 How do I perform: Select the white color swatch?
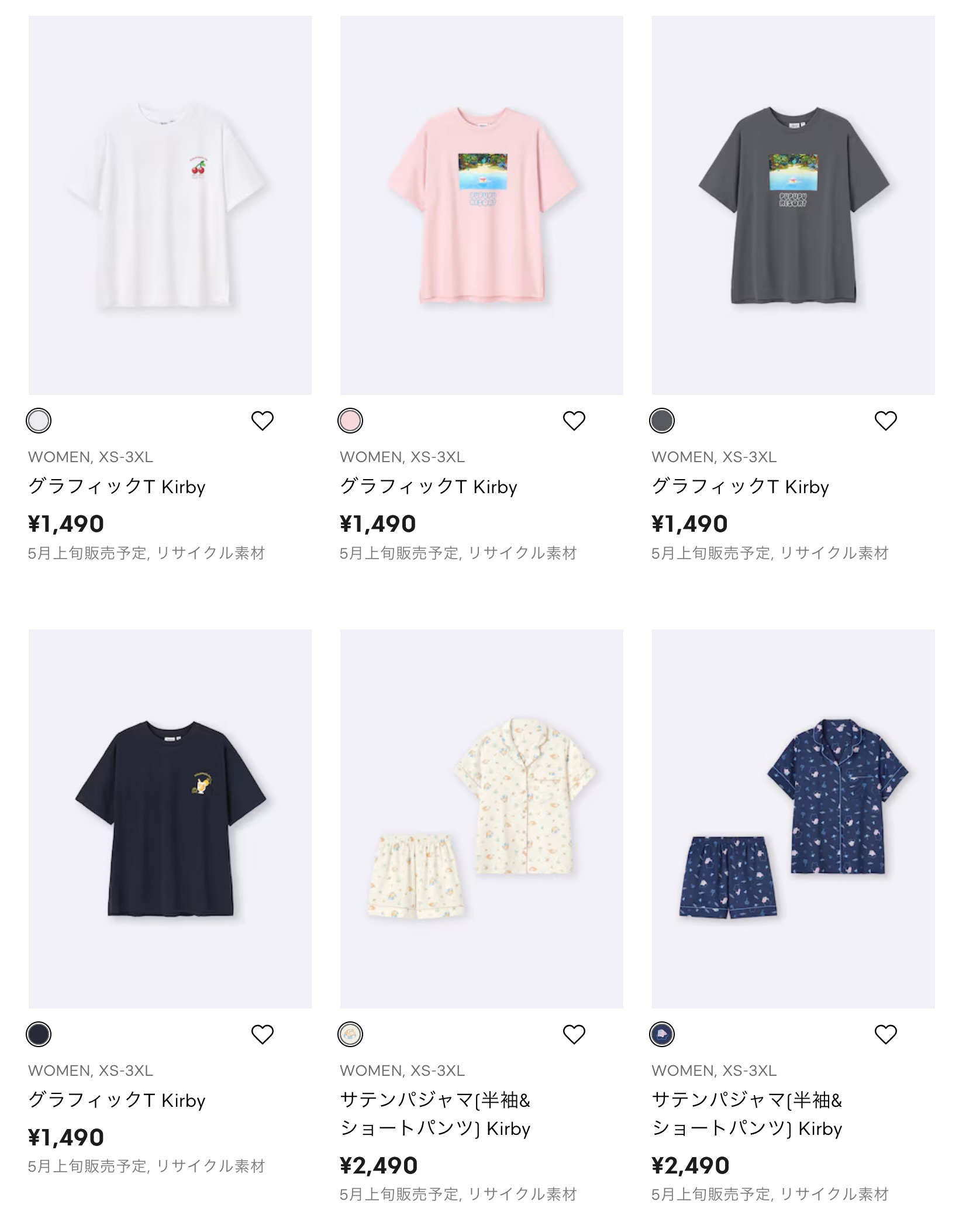coord(39,421)
